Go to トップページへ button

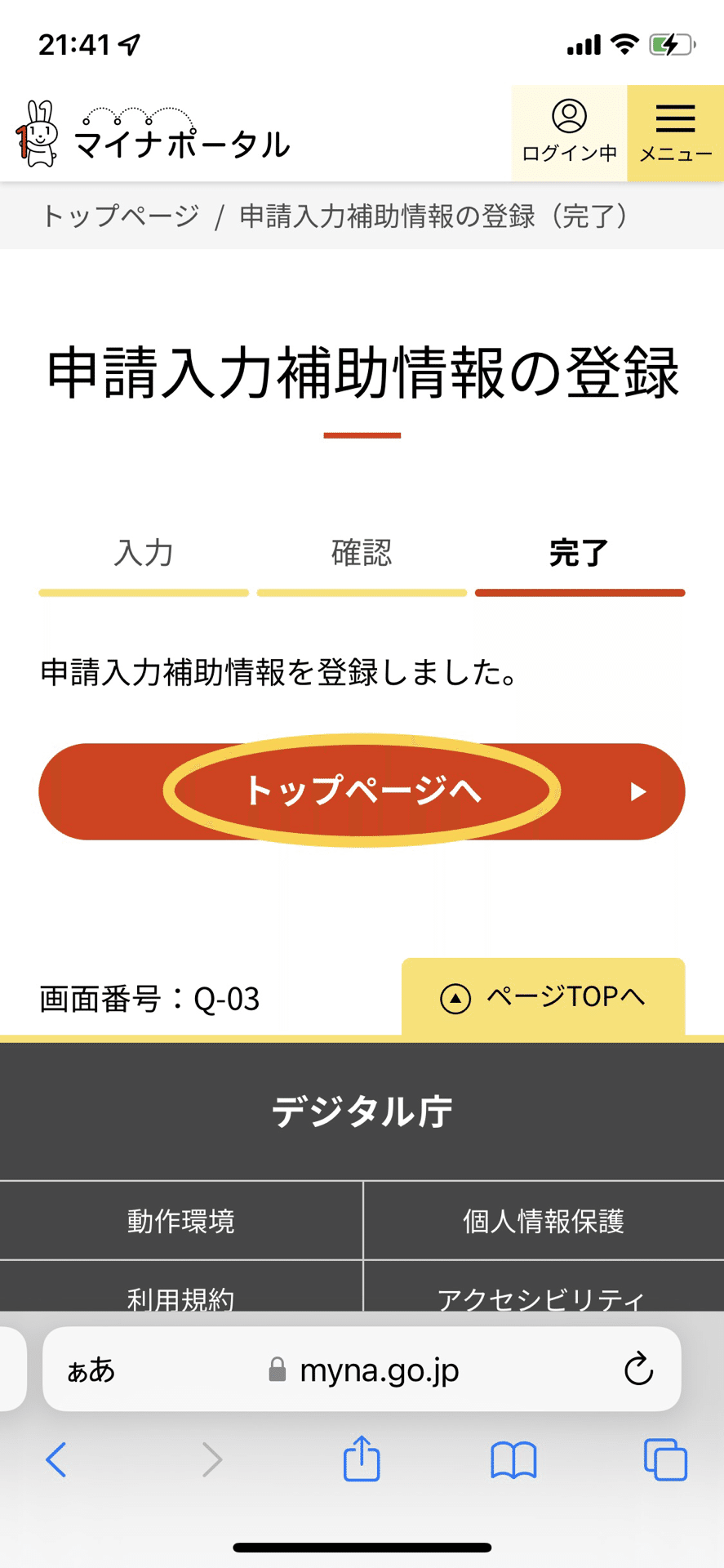(x=362, y=791)
